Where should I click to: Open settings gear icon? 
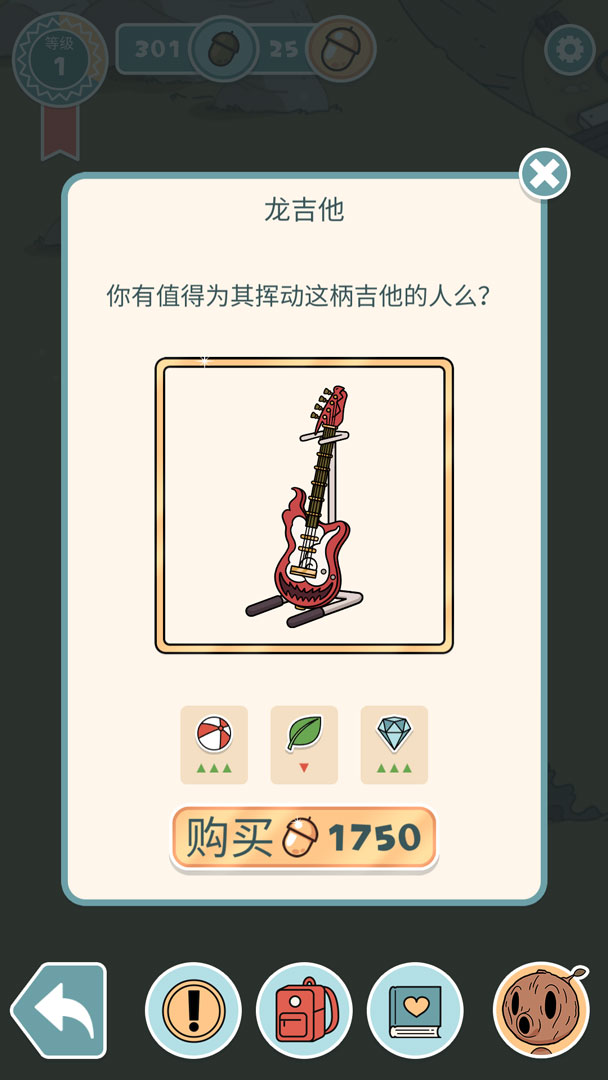point(569,50)
